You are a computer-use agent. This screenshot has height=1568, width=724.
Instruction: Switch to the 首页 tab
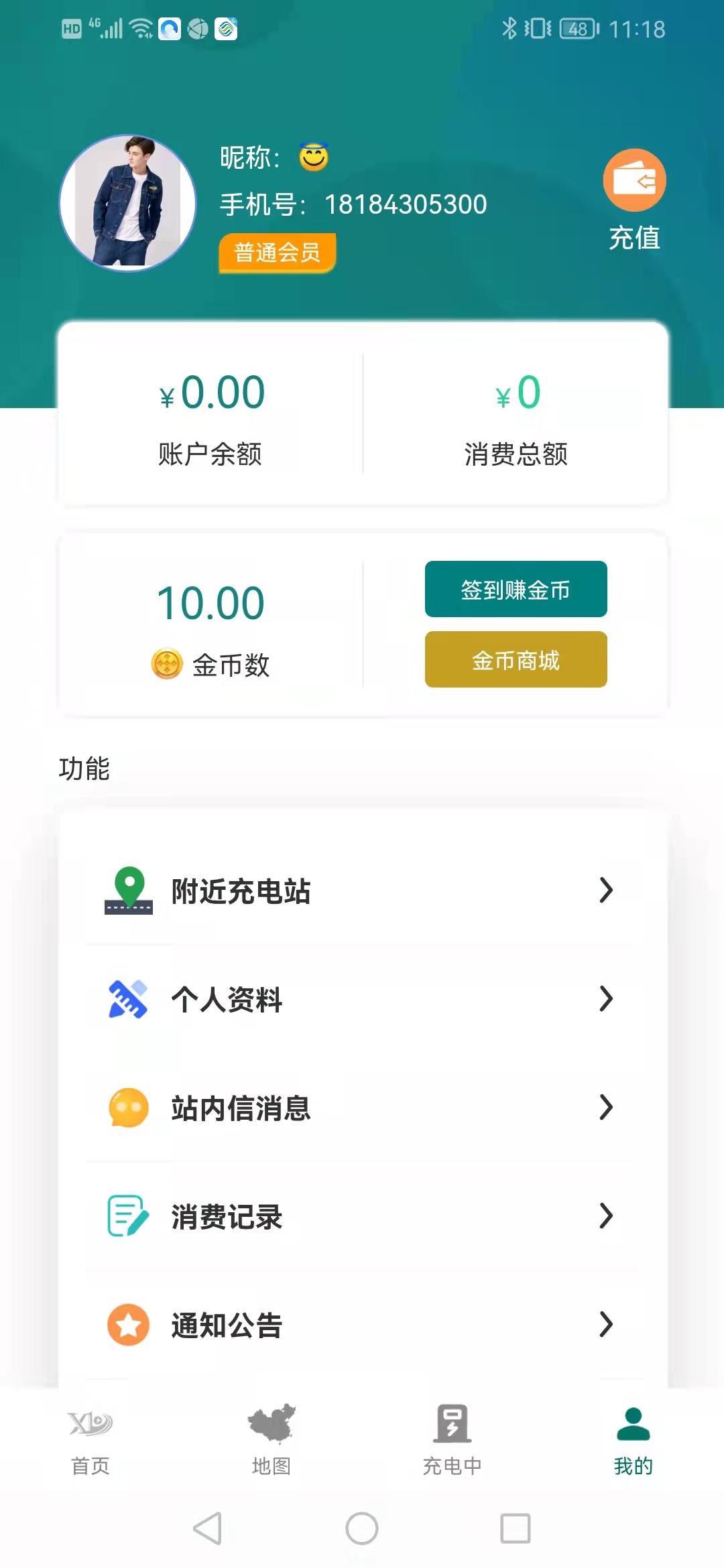90,1447
